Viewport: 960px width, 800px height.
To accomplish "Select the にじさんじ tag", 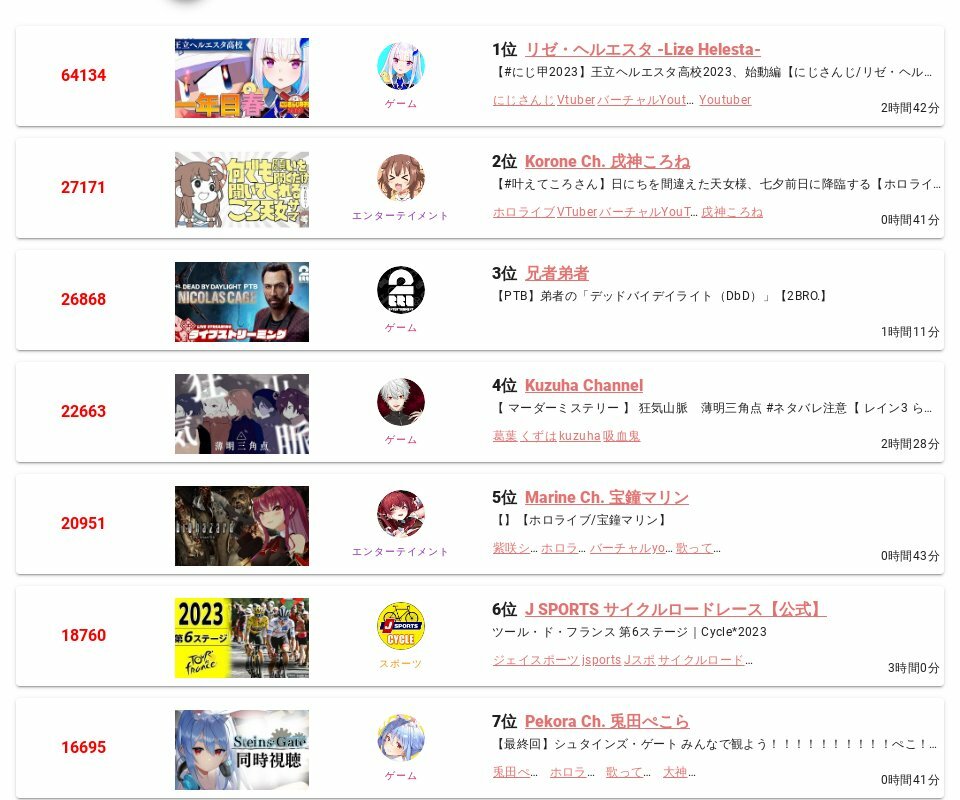I will click(x=522, y=100).
